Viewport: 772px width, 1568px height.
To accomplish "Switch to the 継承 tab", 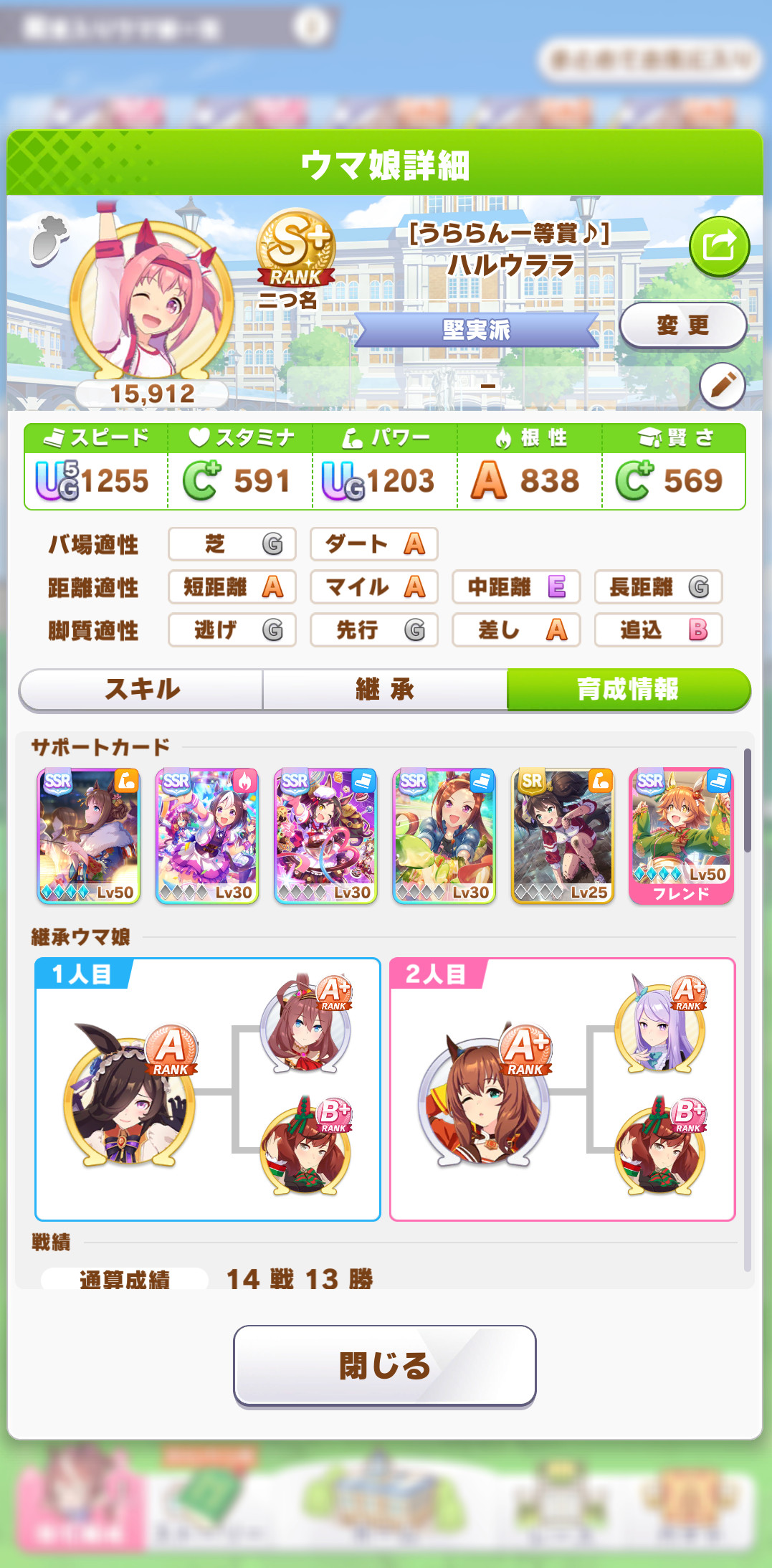I will (385, 690).
